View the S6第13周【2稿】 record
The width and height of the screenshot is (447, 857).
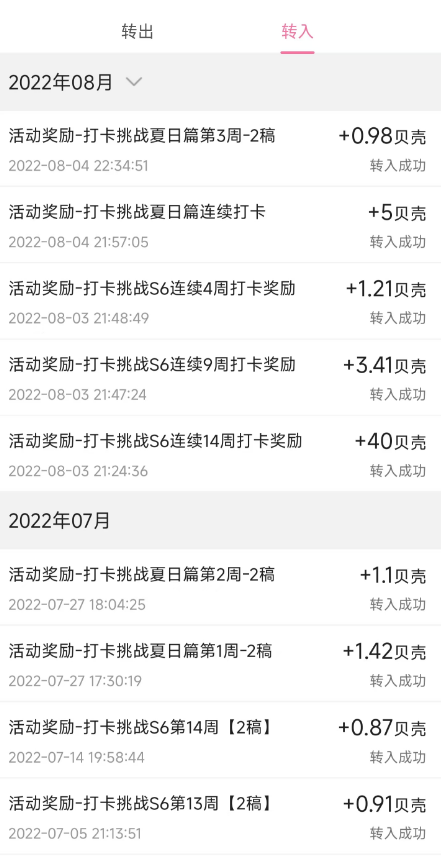[x=220, y=817]
